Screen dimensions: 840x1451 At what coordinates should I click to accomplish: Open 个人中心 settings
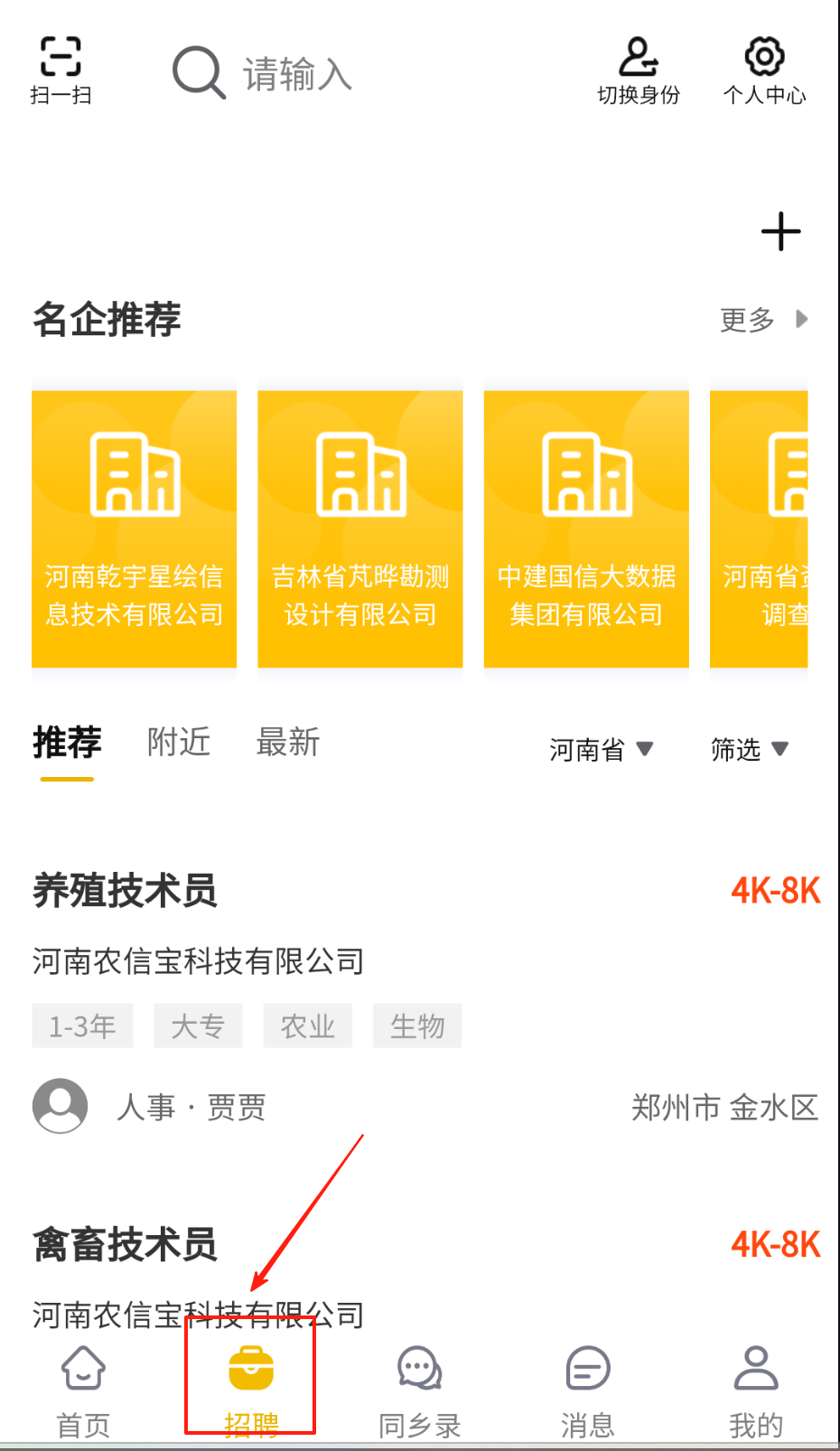point(764,70)
